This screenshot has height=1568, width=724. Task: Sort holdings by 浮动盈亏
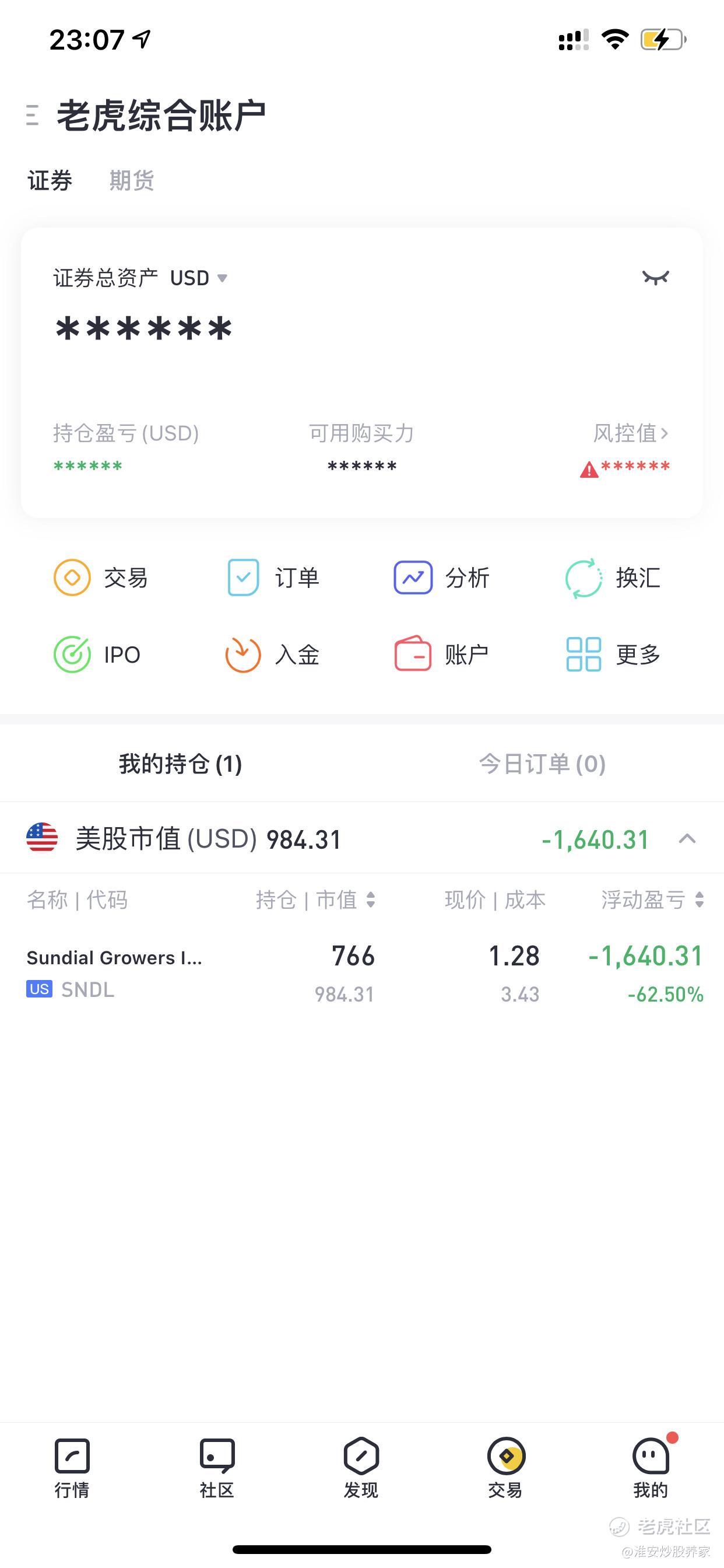652,900
